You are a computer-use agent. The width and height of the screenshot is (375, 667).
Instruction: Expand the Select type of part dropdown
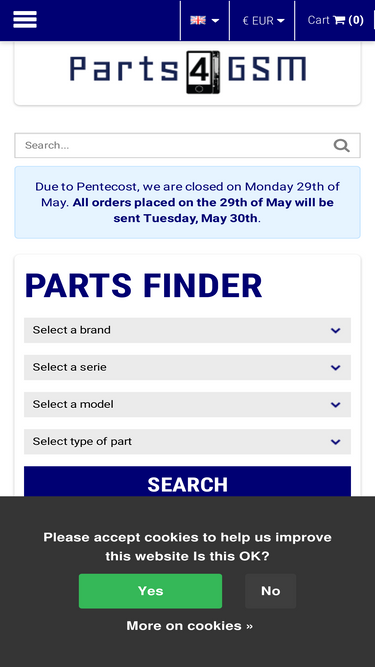tap(188, 442)
